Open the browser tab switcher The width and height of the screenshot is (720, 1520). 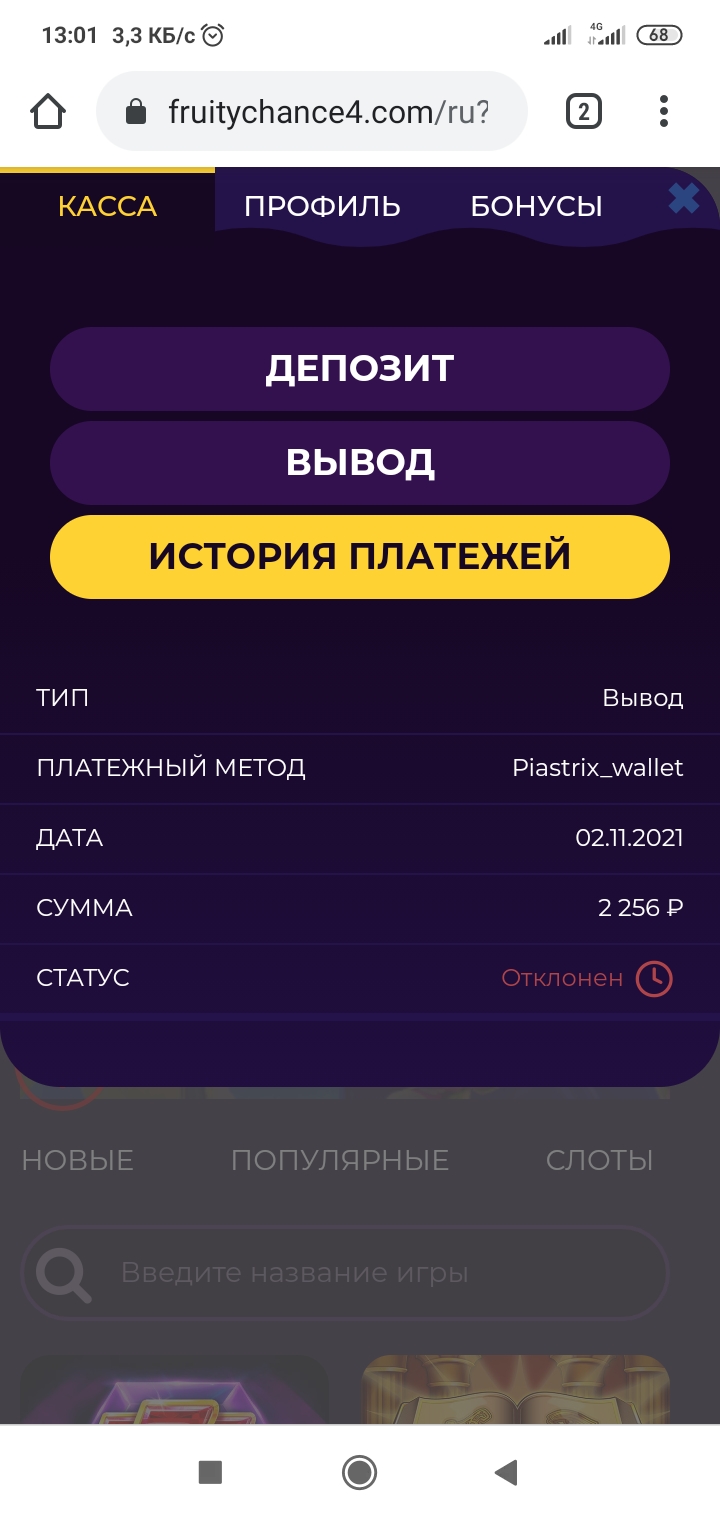pos(584,112)
